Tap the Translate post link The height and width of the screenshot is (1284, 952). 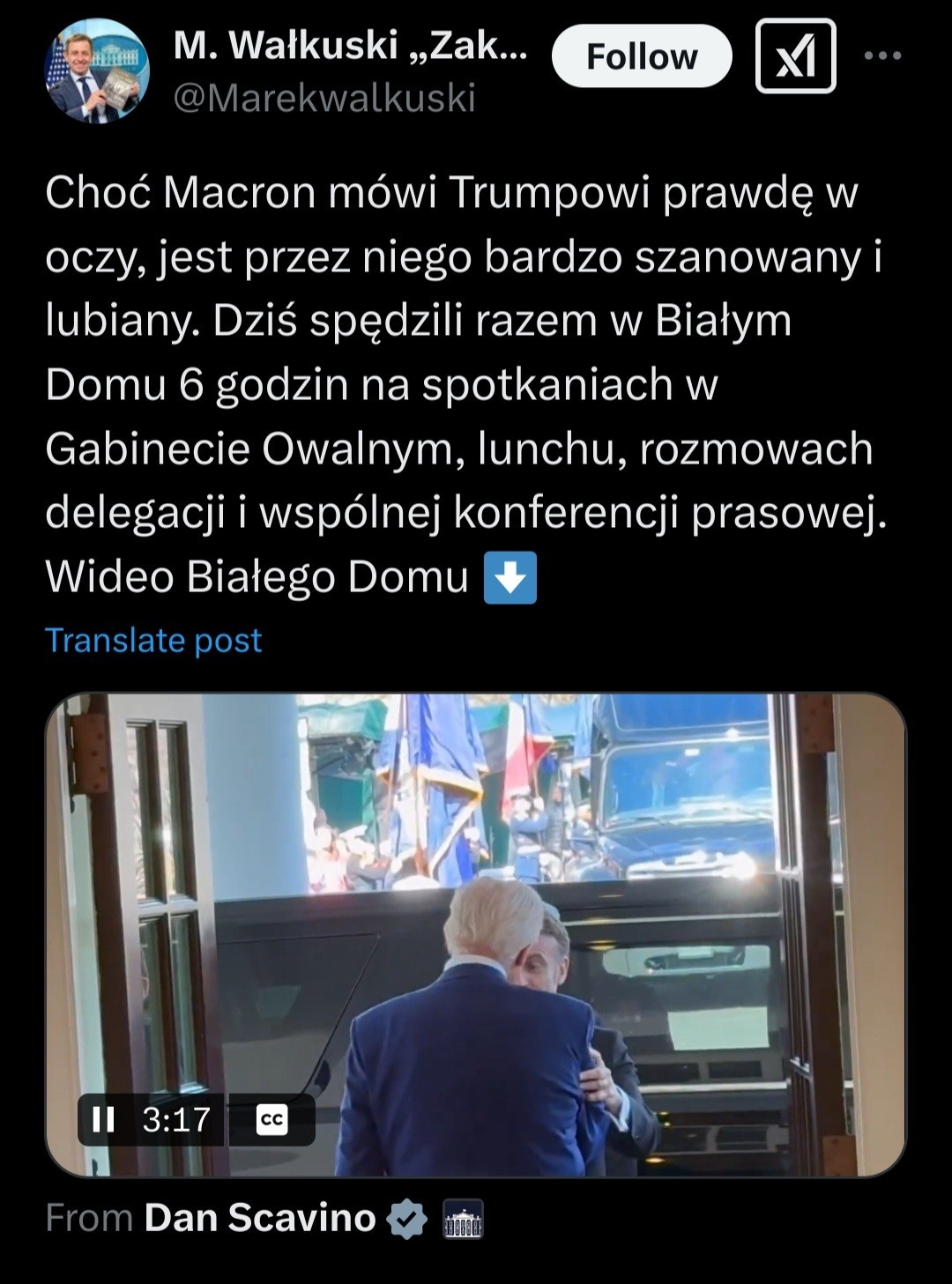153,641
